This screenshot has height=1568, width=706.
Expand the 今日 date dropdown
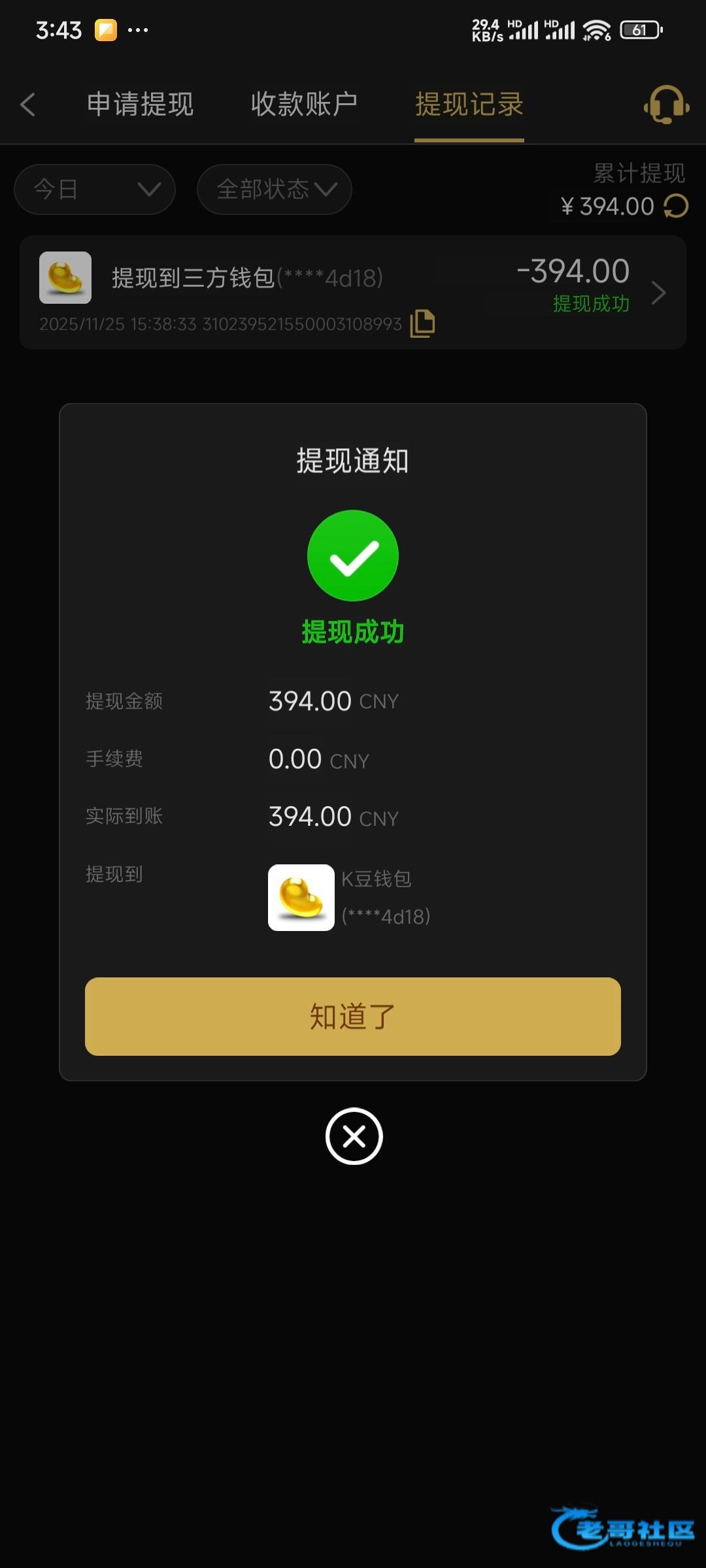tap(95, 189)
